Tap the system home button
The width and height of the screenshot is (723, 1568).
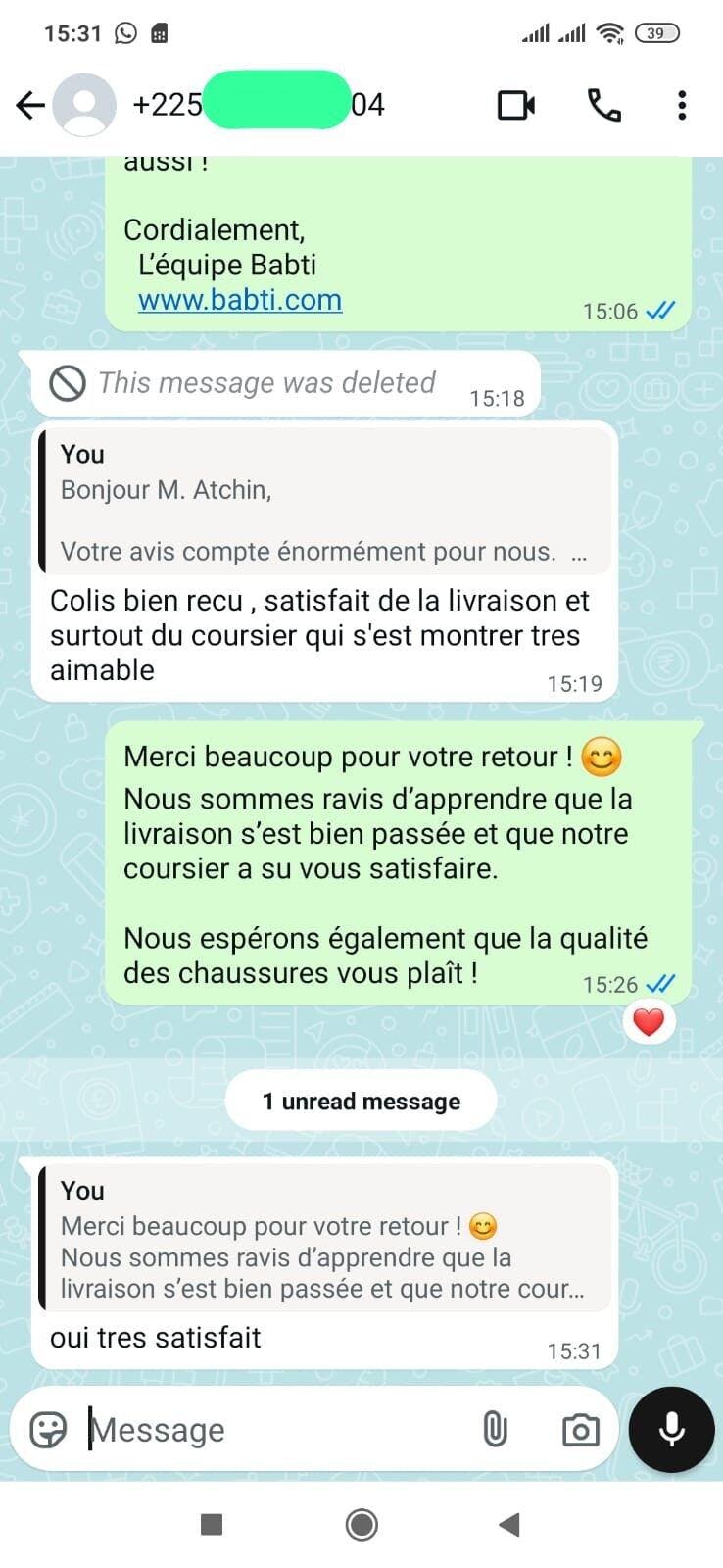pos(361,1525)
